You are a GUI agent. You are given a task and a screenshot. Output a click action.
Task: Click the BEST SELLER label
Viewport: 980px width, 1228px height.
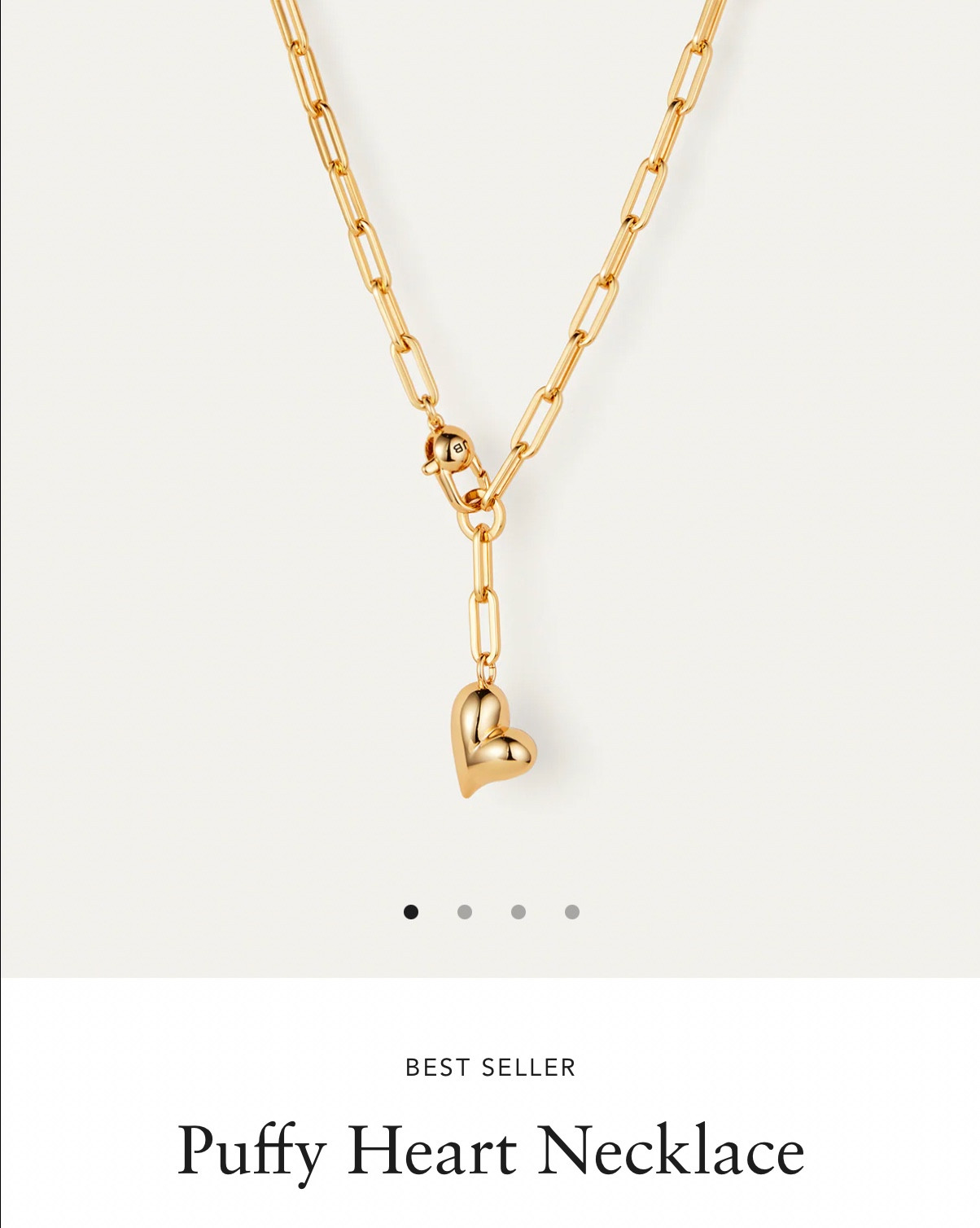[x=490, y=1065]
